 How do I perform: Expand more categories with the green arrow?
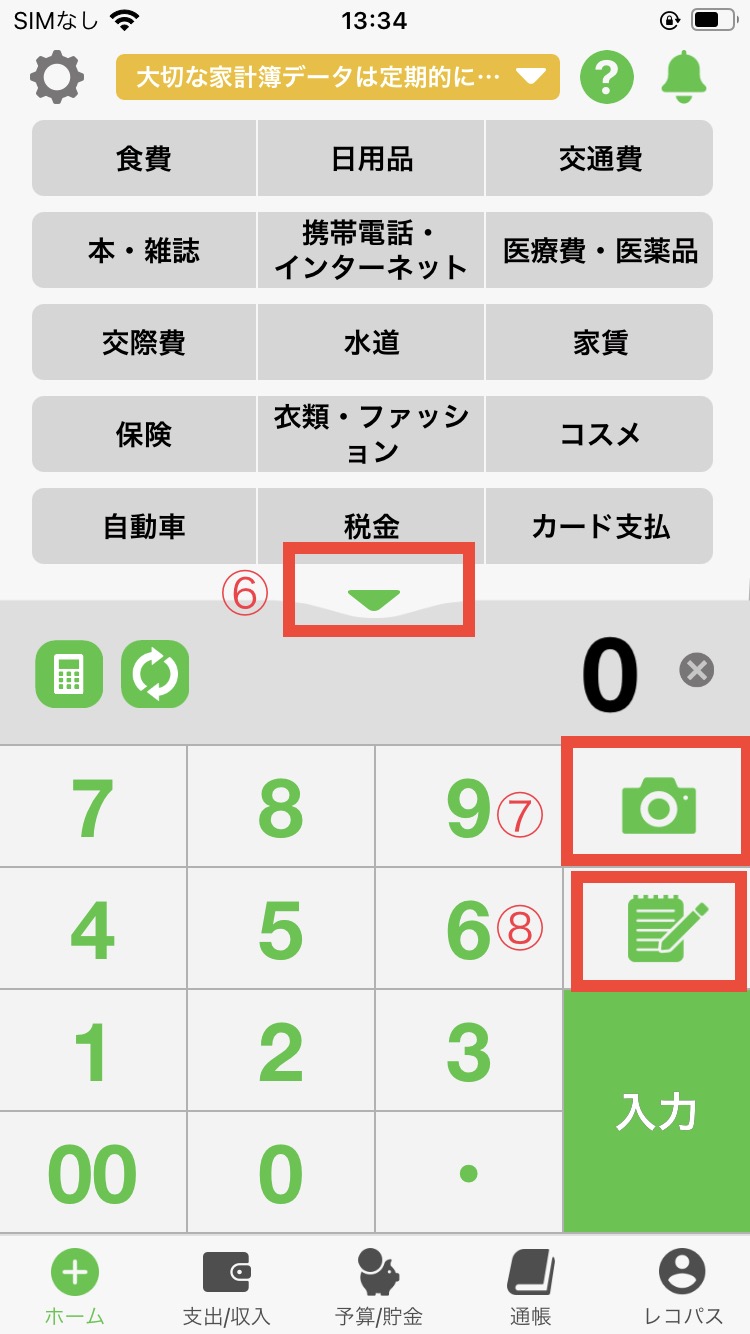click(x=374, y=599)
